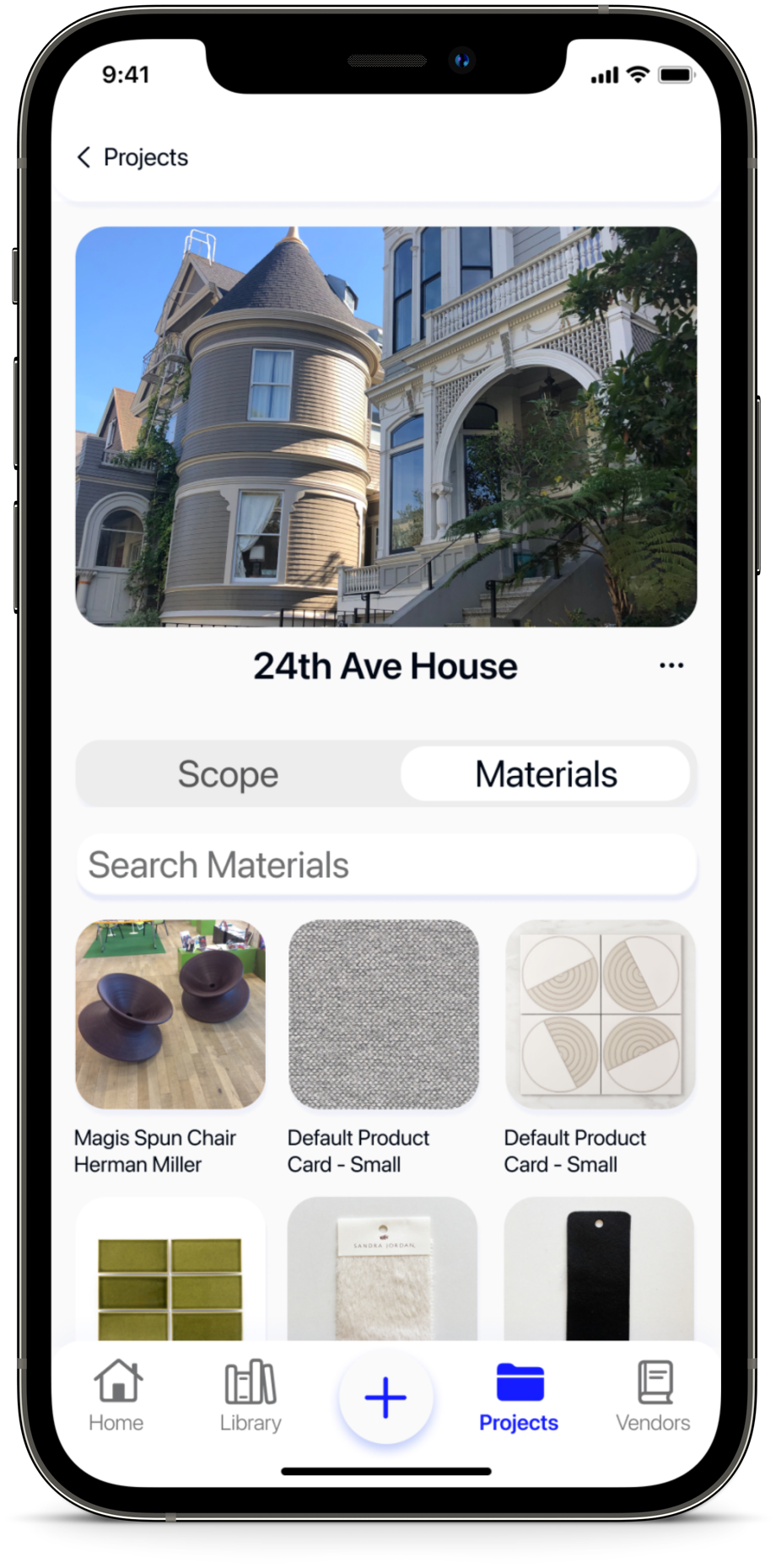Go to the Home tab

(x=116, y=1396)
